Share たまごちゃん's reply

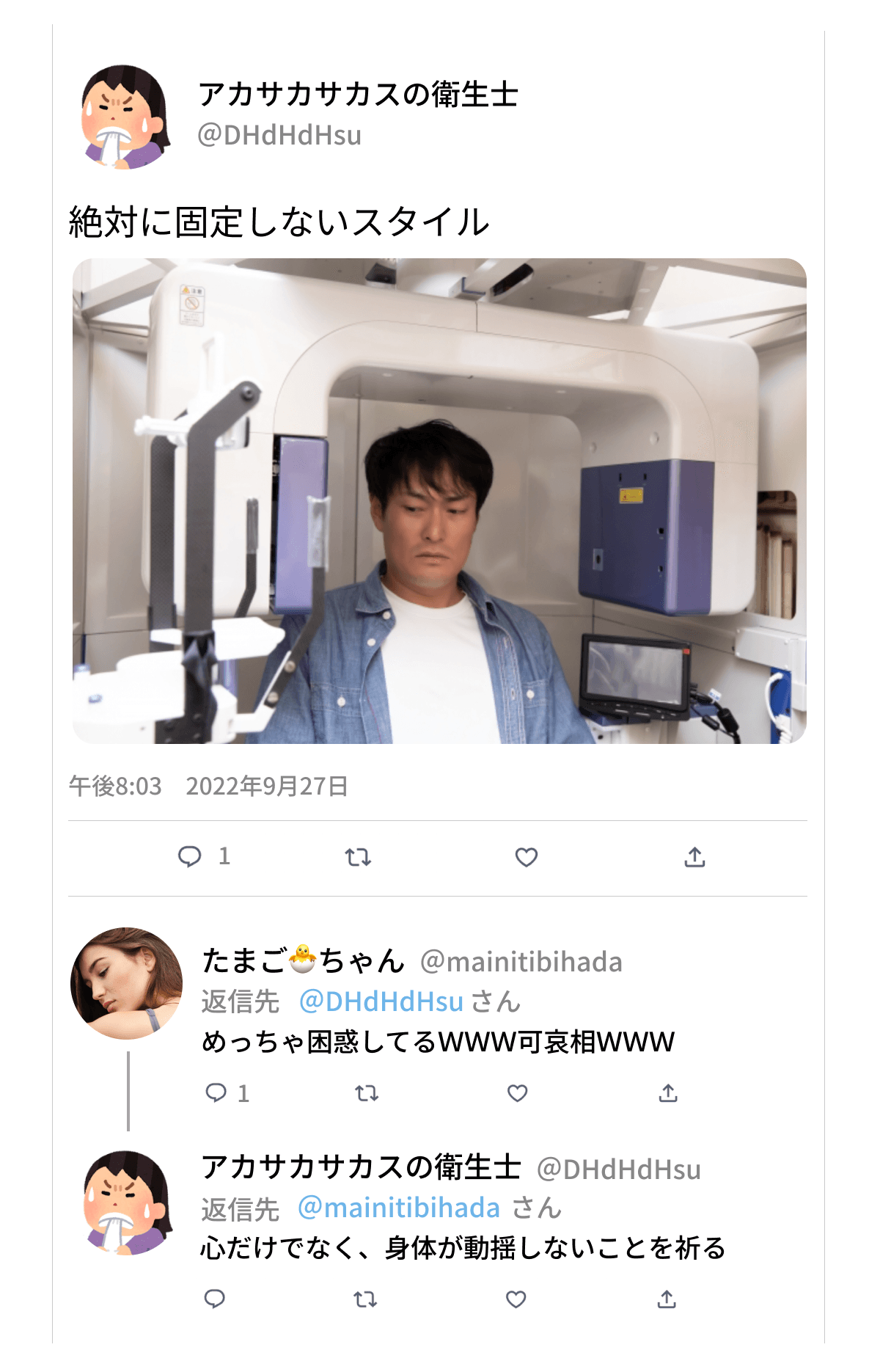668,1093
